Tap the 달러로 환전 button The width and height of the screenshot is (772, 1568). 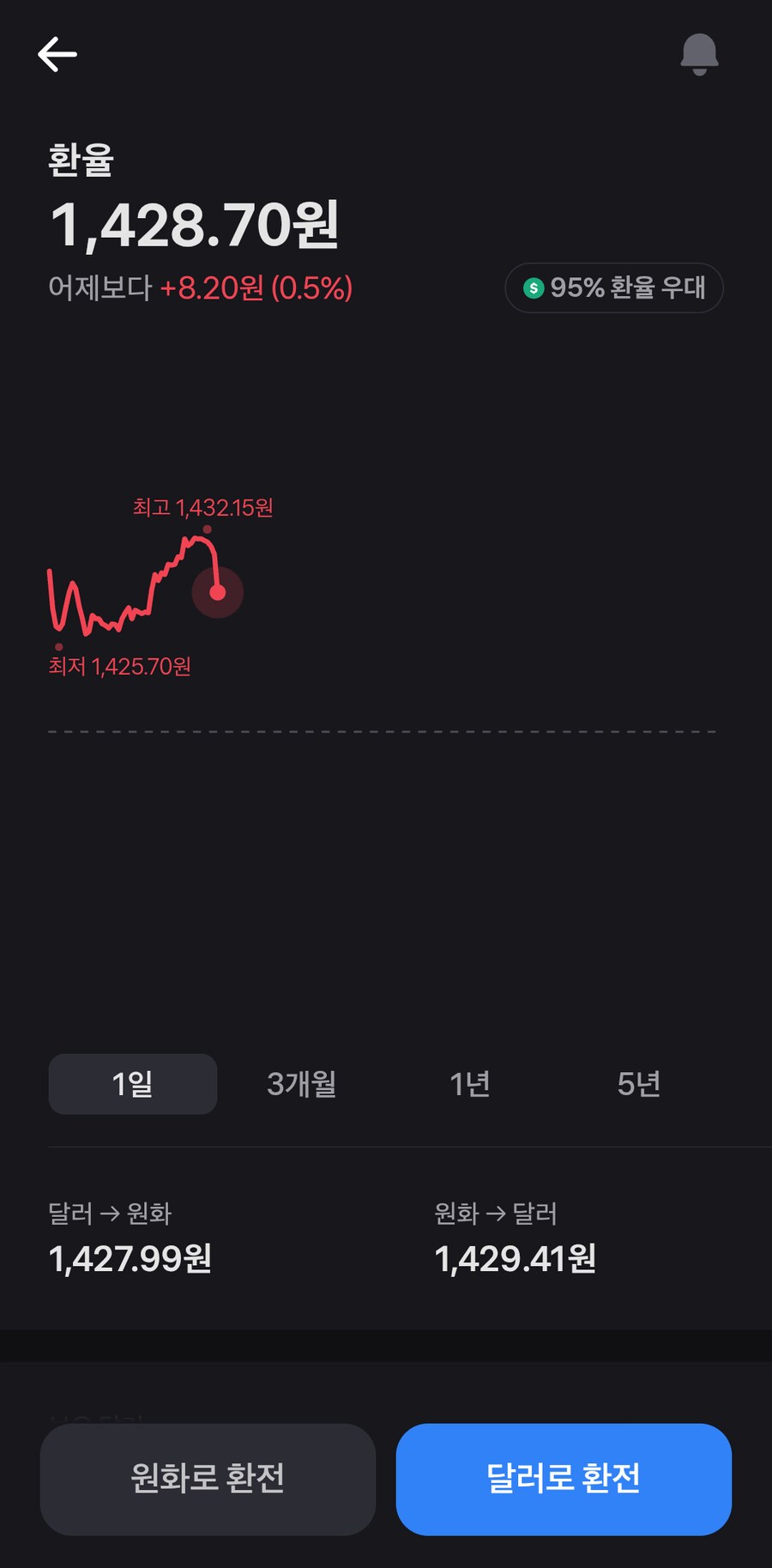point(564,1479)
